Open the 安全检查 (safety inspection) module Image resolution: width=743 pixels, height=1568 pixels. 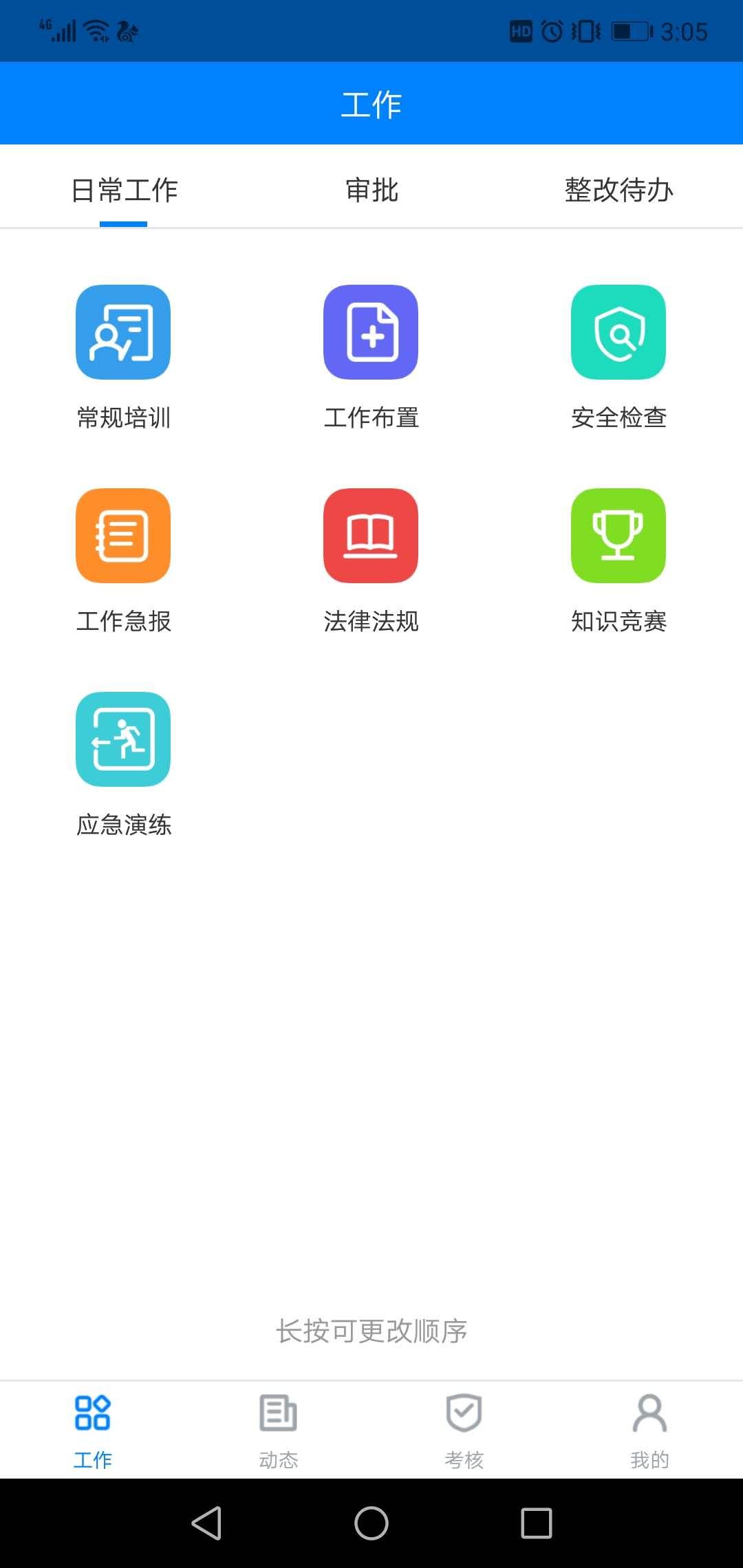pos(618,332)
